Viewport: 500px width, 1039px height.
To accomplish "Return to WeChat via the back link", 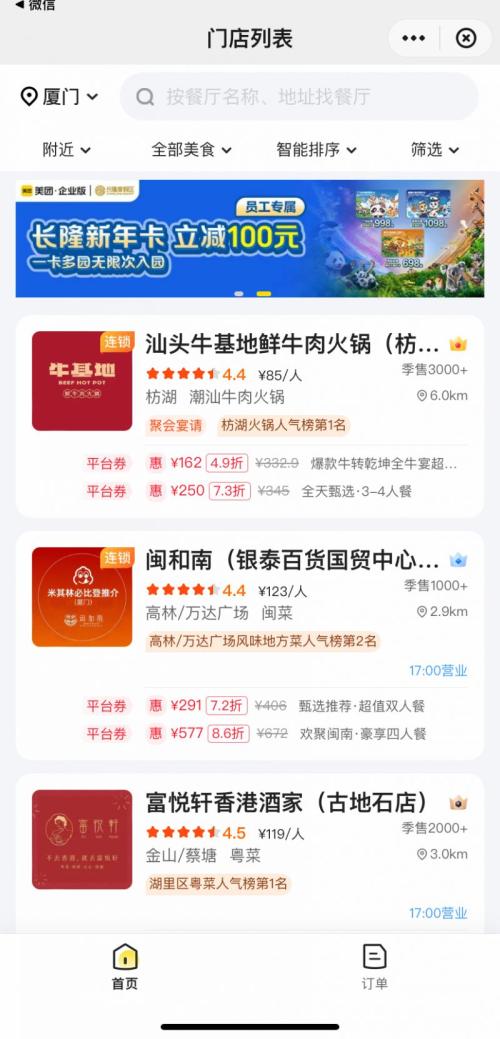I will click(34, 5).
